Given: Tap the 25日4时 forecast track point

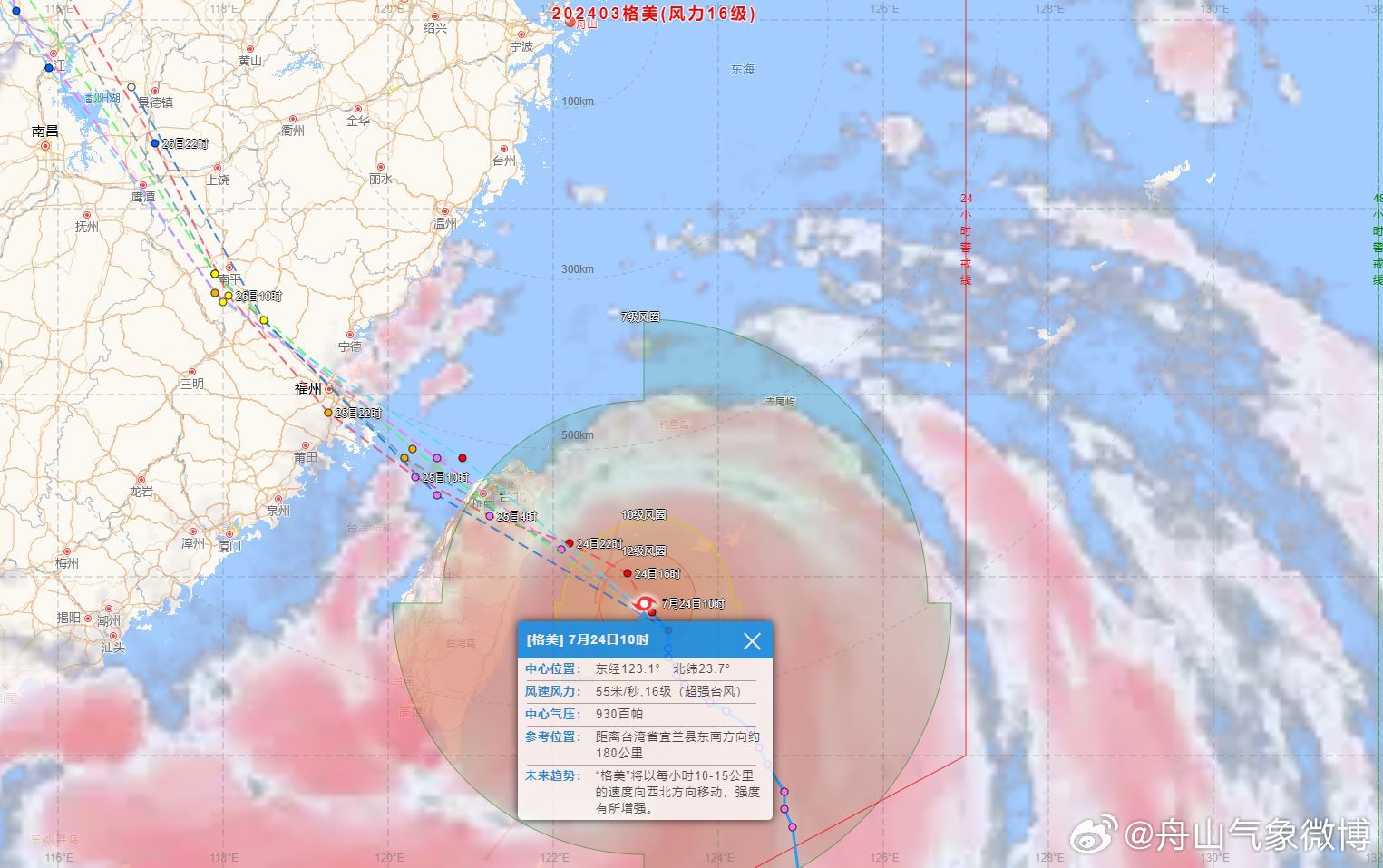Looking at the screenshot, I should (x=490, y=516).
